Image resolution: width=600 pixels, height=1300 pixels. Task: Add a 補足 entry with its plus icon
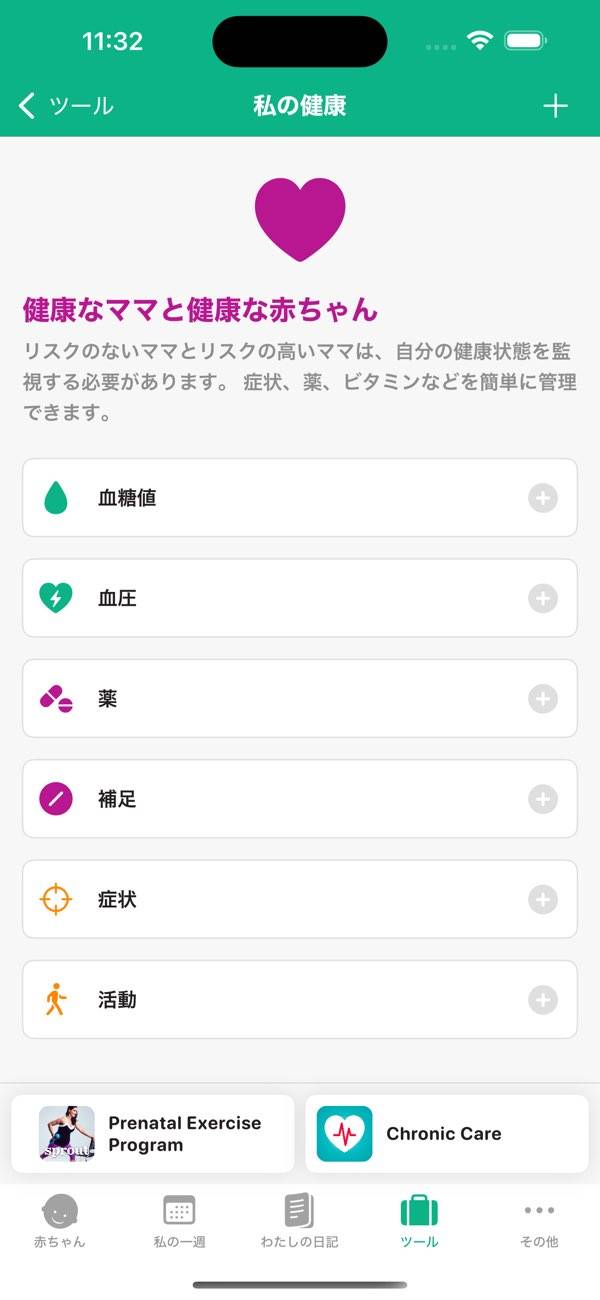[x=543, y=799]
